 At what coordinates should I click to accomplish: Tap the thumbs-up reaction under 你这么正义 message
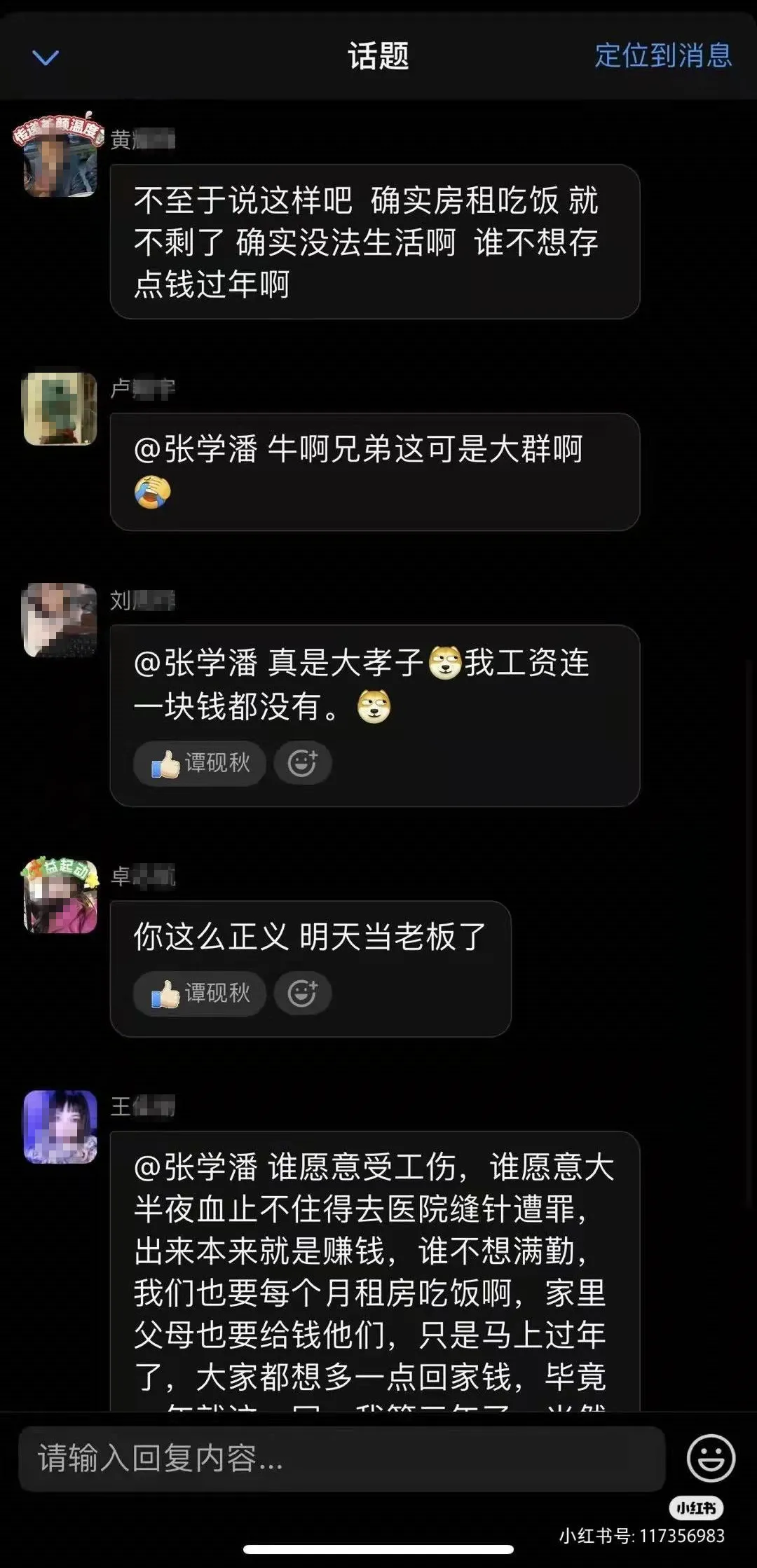[x=200, y=993]
